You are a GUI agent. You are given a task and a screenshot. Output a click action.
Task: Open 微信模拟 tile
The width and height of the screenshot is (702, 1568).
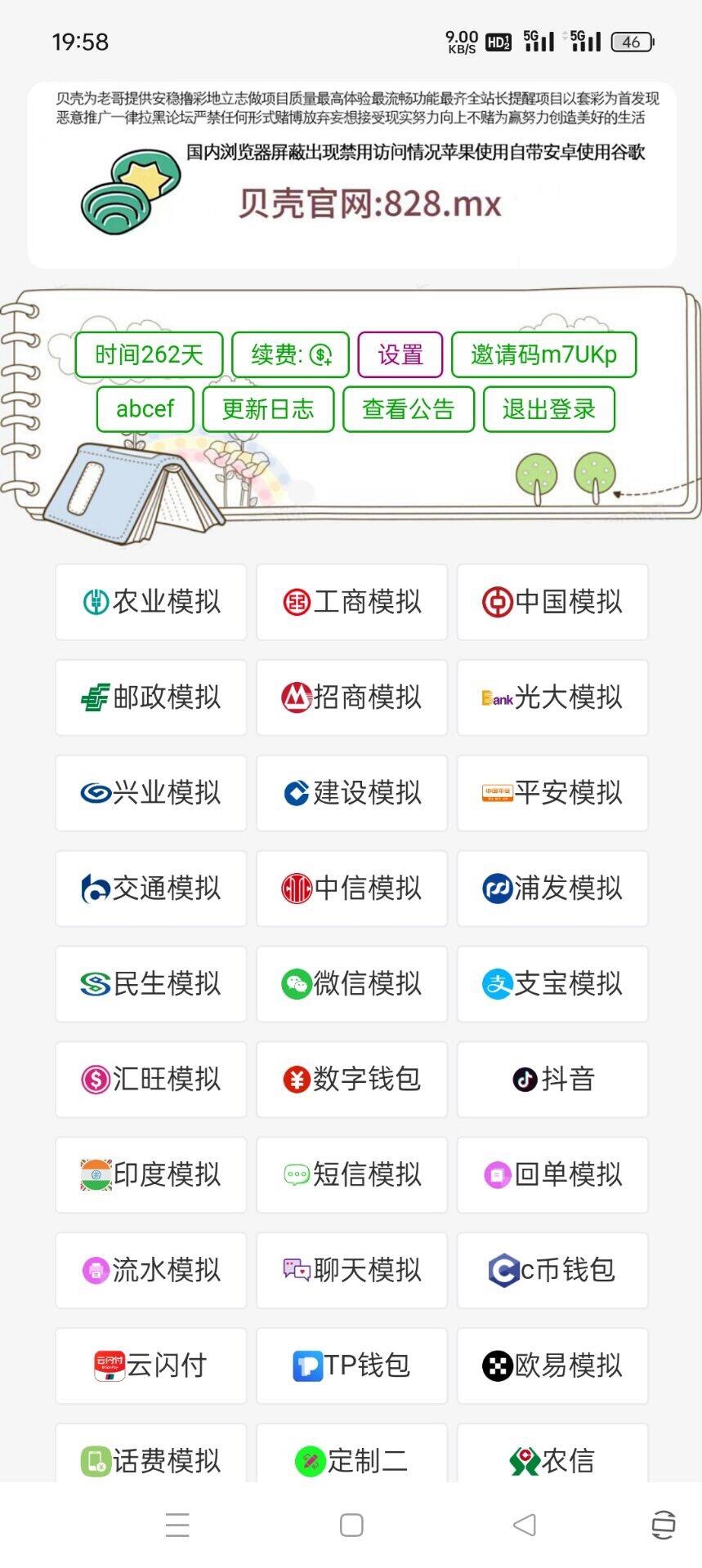pyautogui.click(x=351, y=984)
